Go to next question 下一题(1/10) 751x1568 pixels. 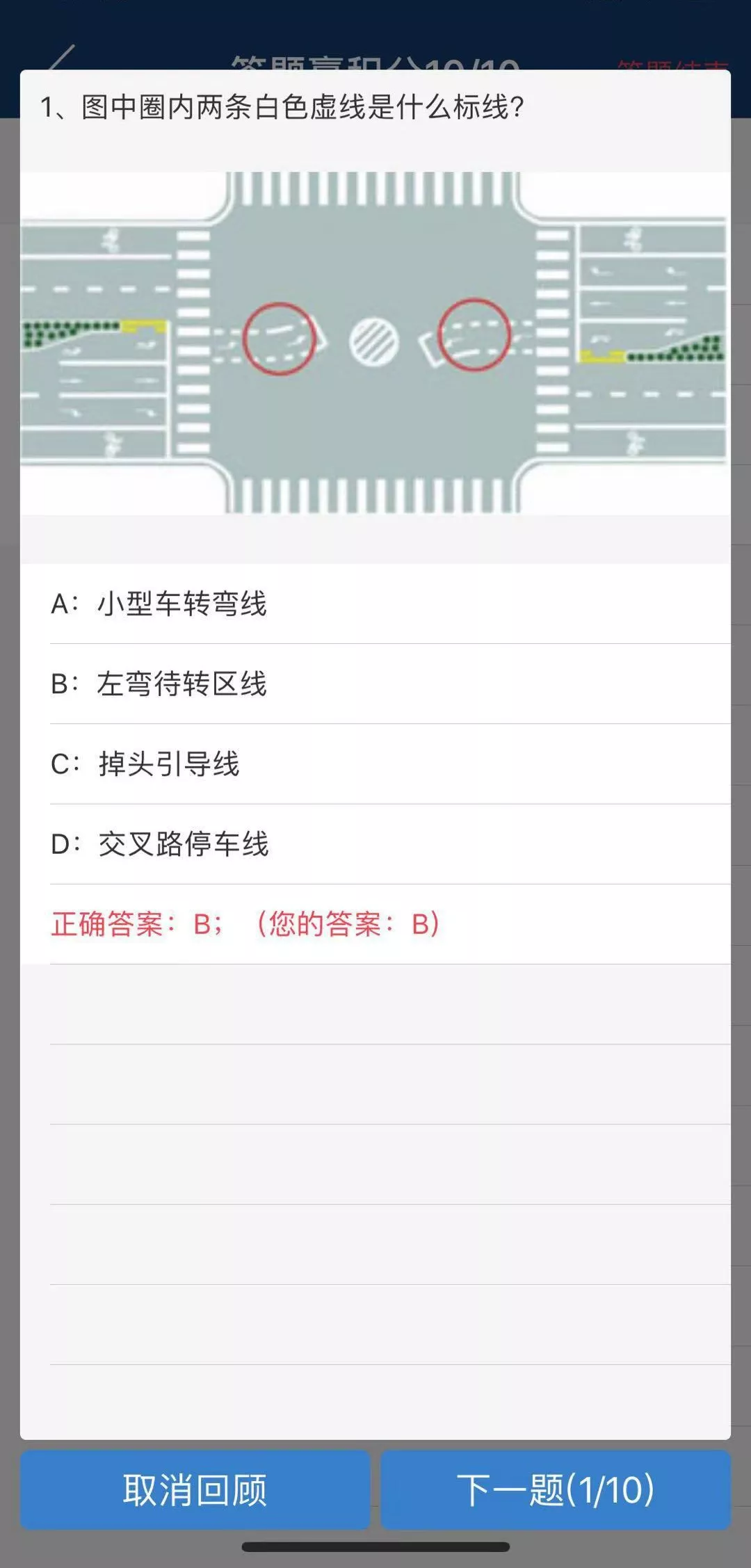coord(555,1489)
